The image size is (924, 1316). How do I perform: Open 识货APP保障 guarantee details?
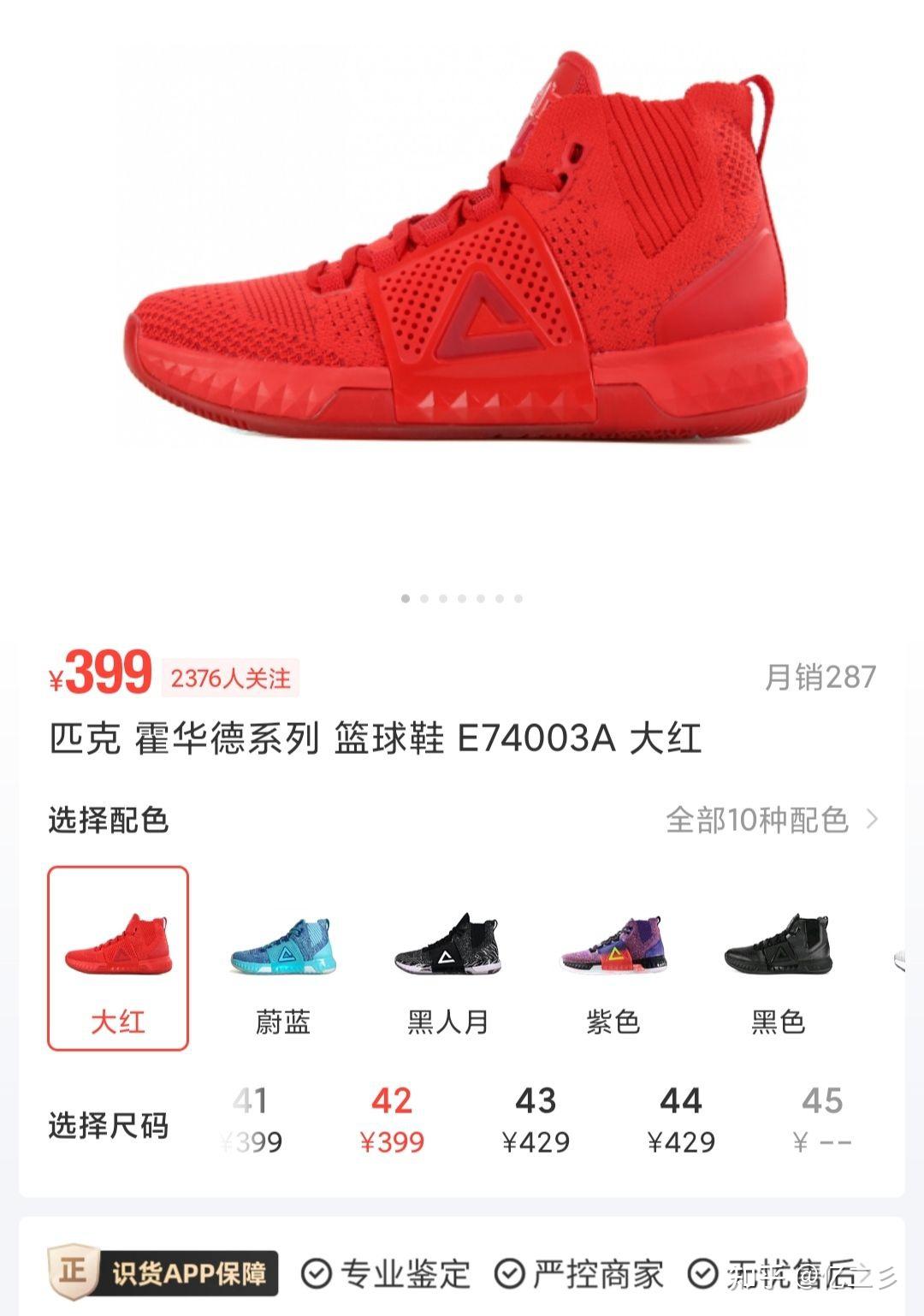[x=164, y=1273]
